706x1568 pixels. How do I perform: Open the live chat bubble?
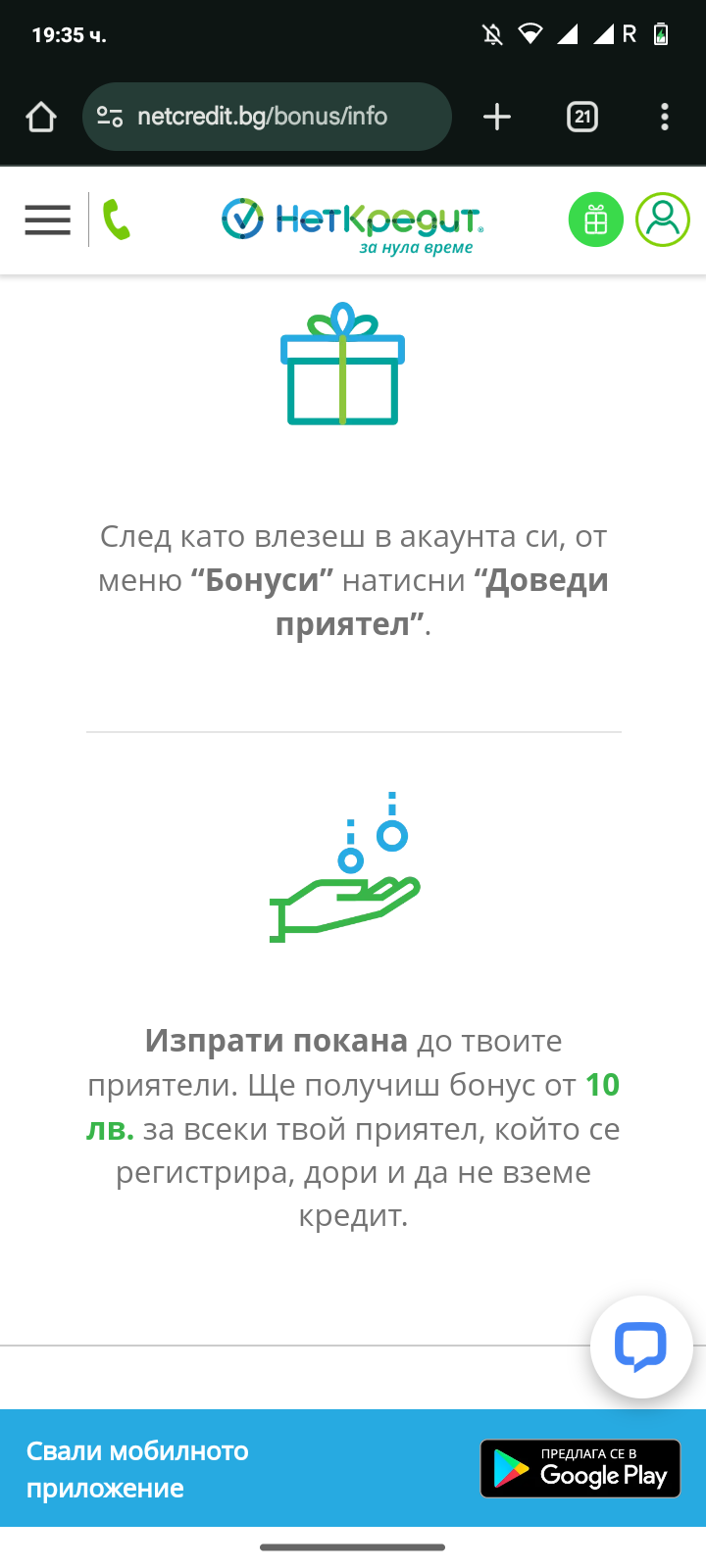(641, 1347)
